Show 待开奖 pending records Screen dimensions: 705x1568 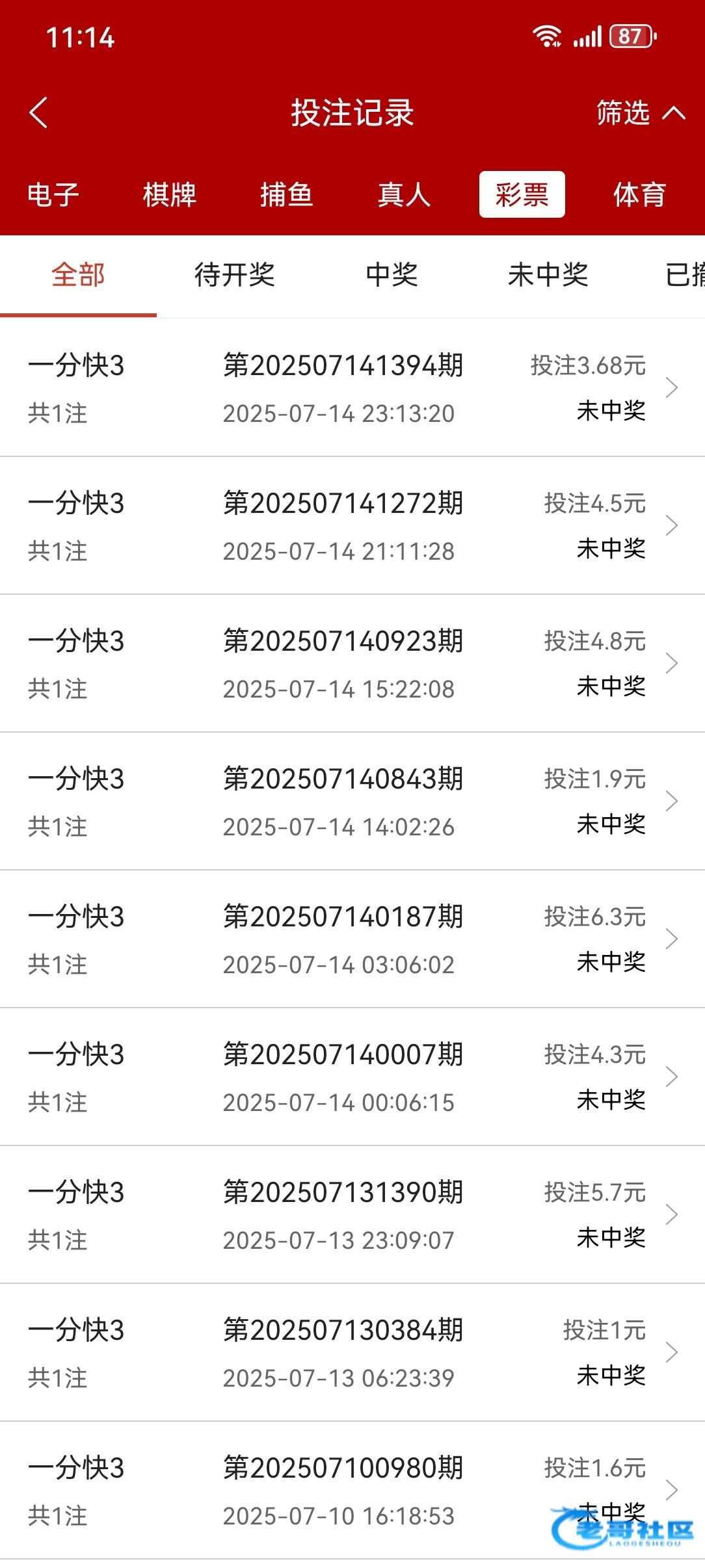[x=235, y=275]
